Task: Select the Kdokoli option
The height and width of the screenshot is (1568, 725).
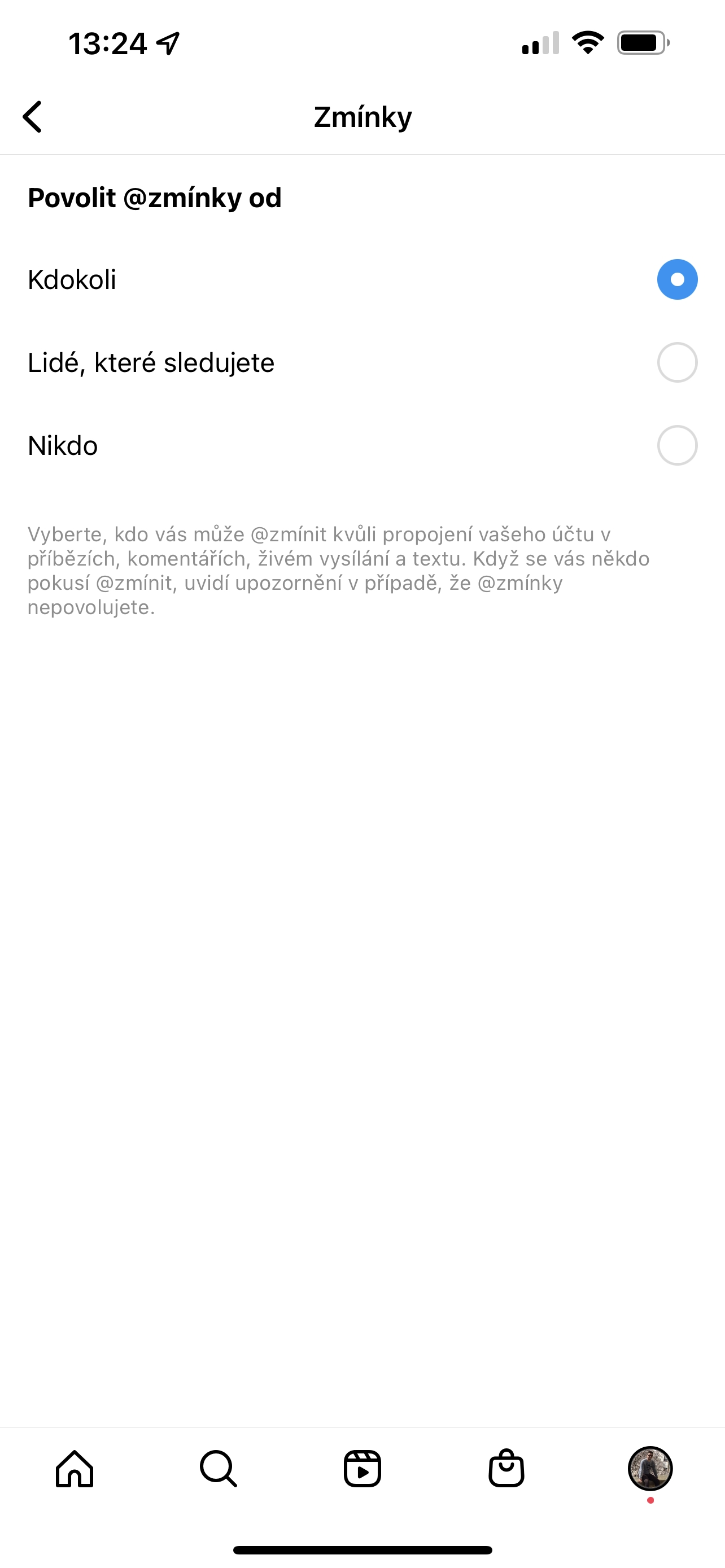Action: click(676, 279)
